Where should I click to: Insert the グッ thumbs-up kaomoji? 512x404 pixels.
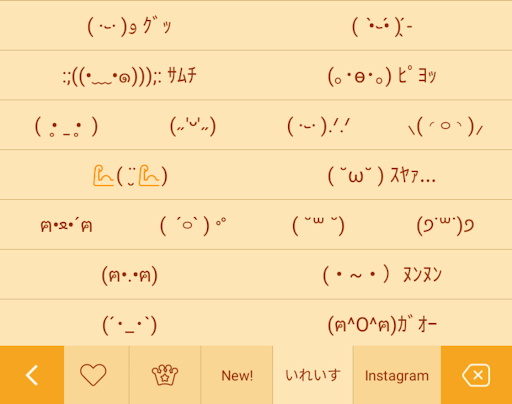[x=128, y=26]
